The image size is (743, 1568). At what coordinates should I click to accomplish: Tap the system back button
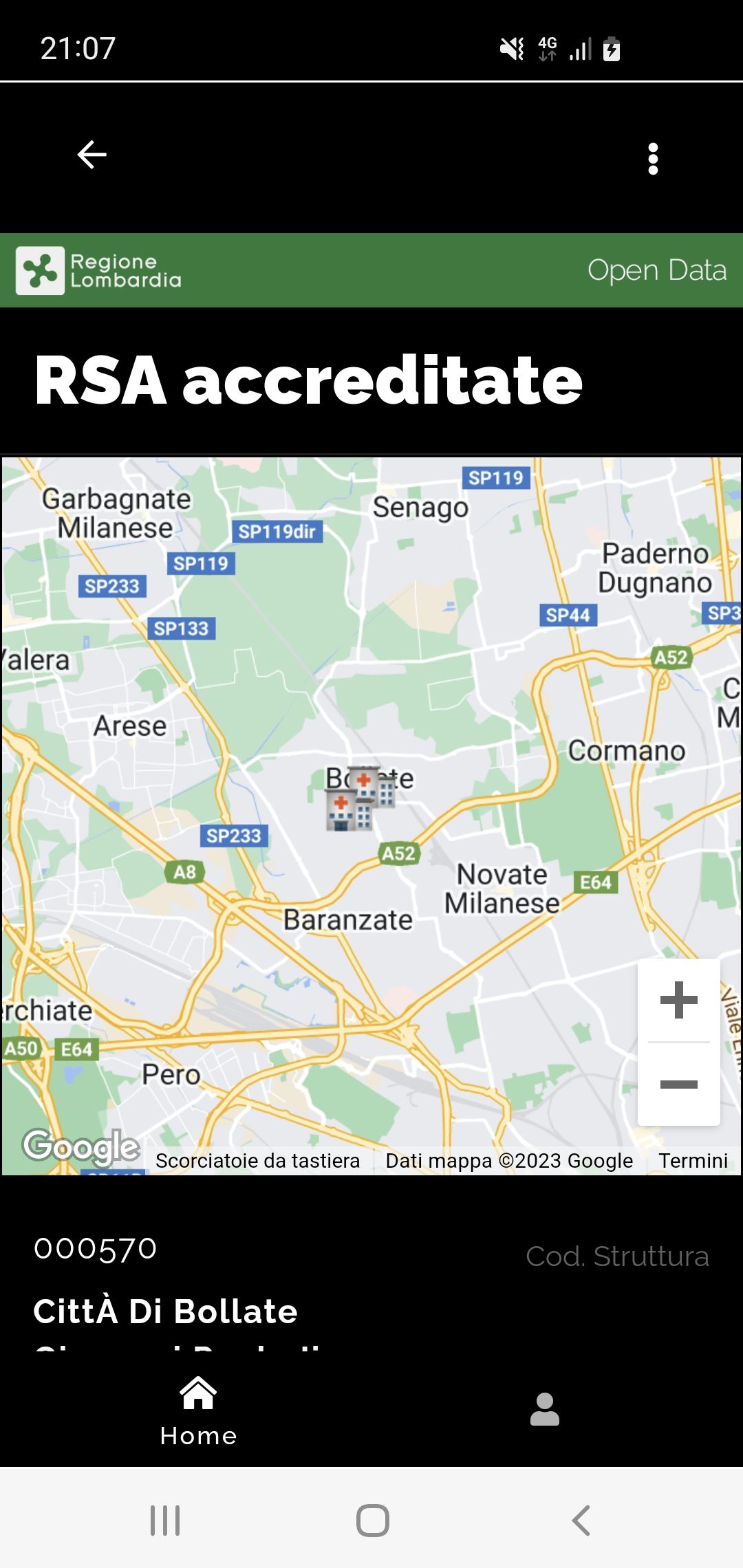[581, 1520]
